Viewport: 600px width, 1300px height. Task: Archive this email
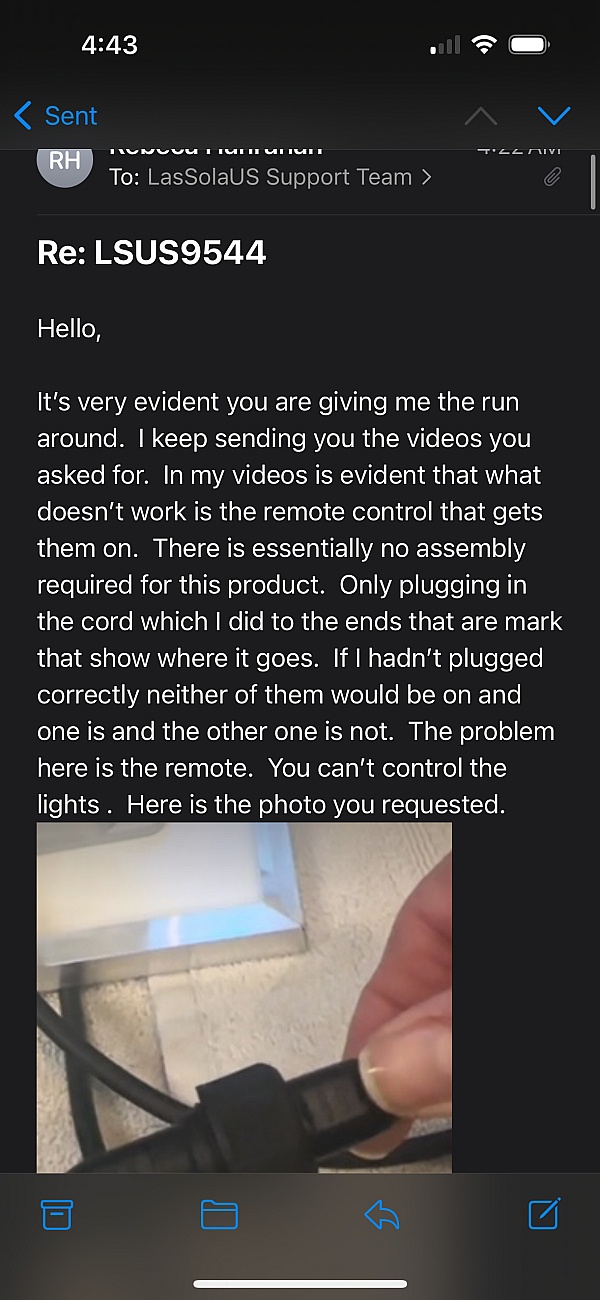(x=57, y=1214)
